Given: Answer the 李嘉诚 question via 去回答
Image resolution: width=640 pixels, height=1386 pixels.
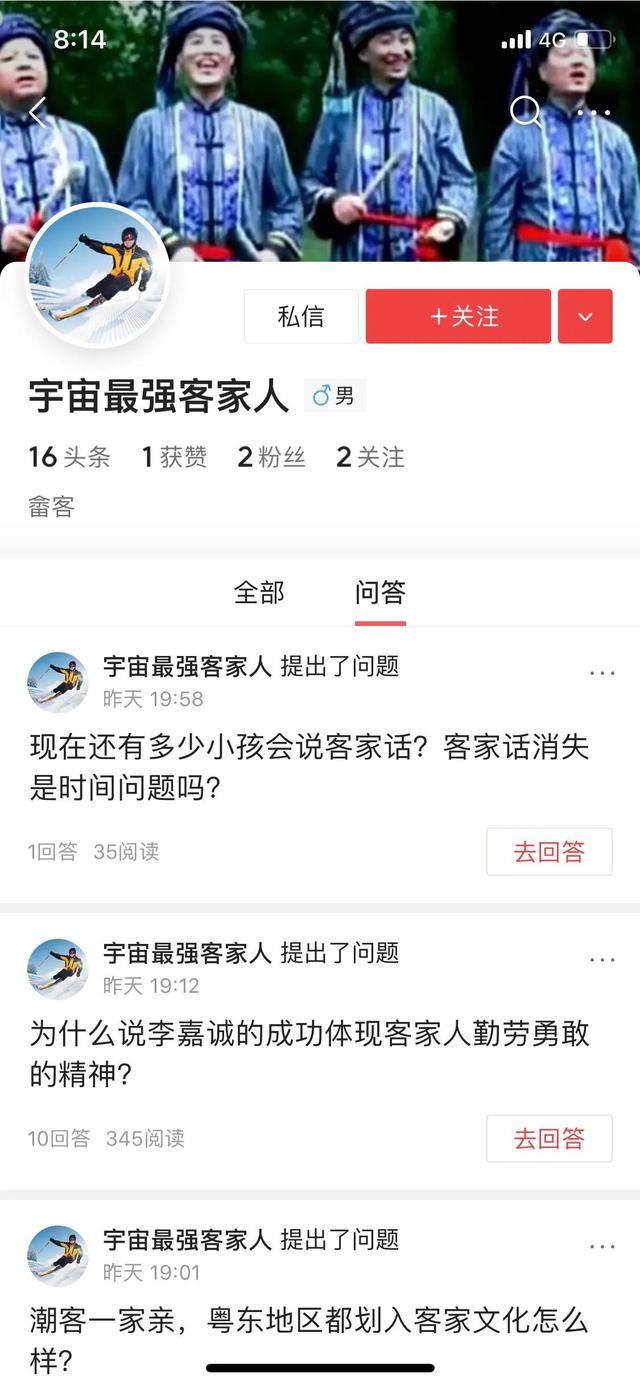Looking at the screenshot, I should [x=549, y=1138].
